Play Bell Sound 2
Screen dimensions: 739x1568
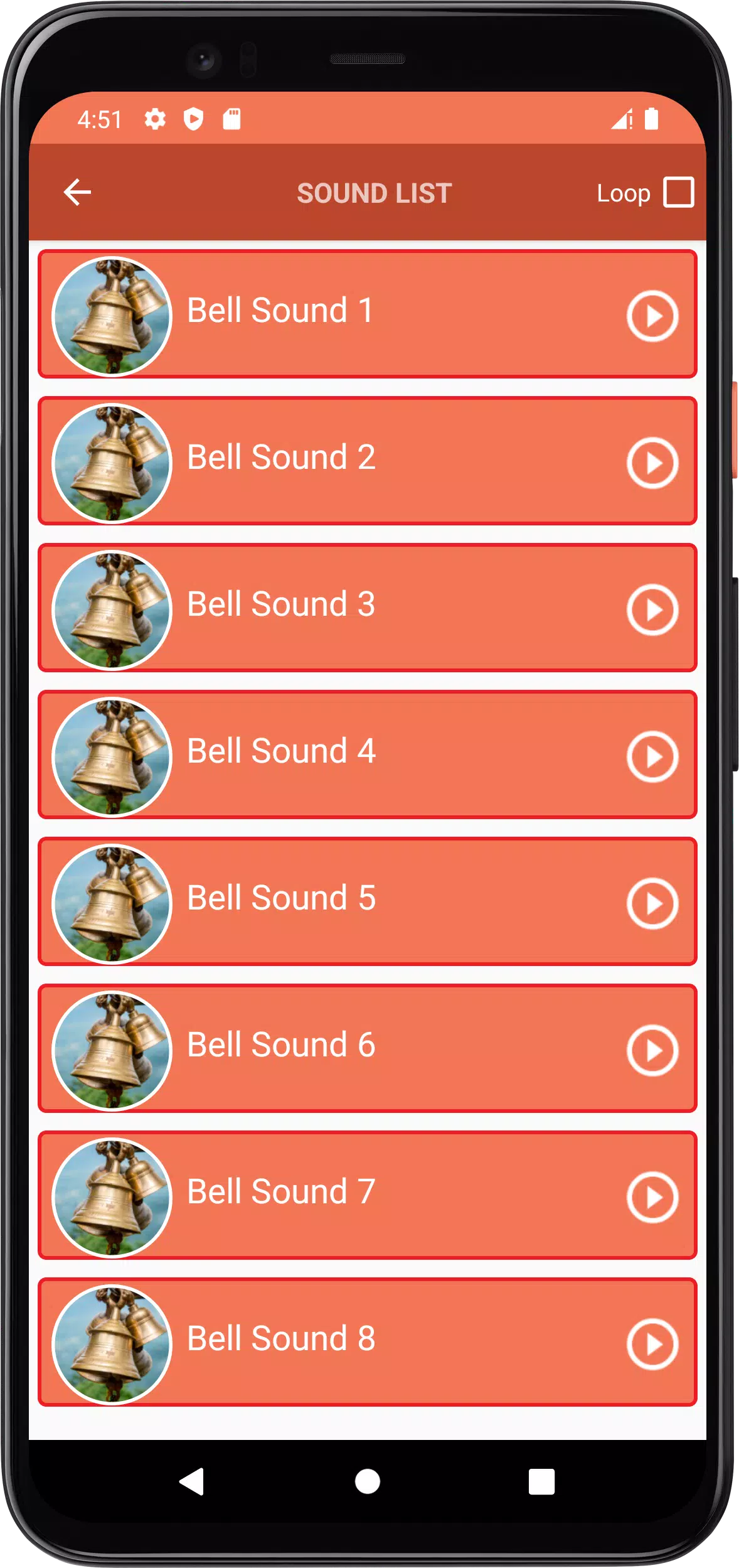pyautogui.click(x=652, y=463)
